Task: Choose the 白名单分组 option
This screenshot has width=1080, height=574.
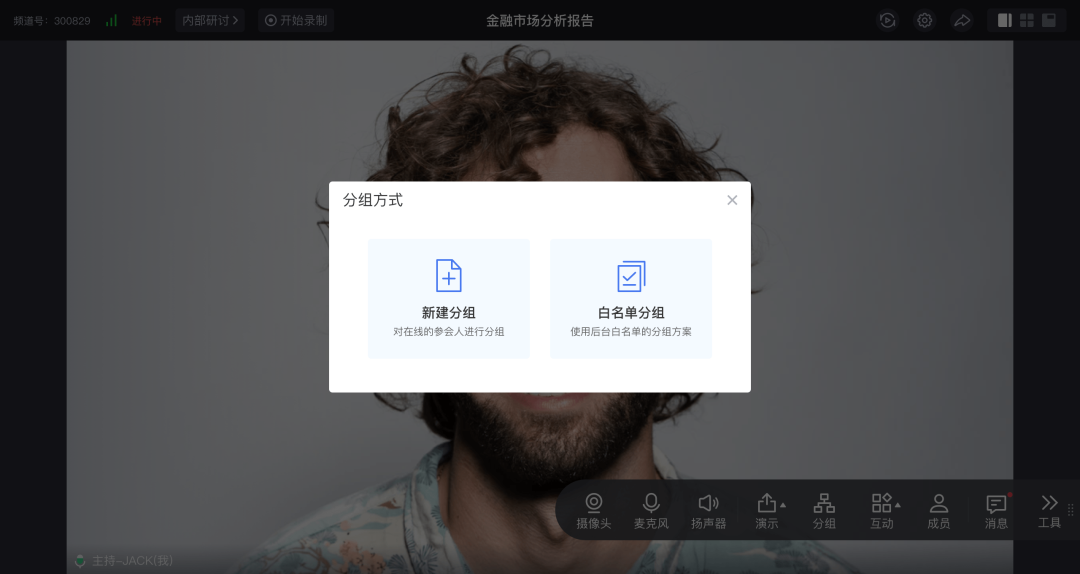Action: 631,298
